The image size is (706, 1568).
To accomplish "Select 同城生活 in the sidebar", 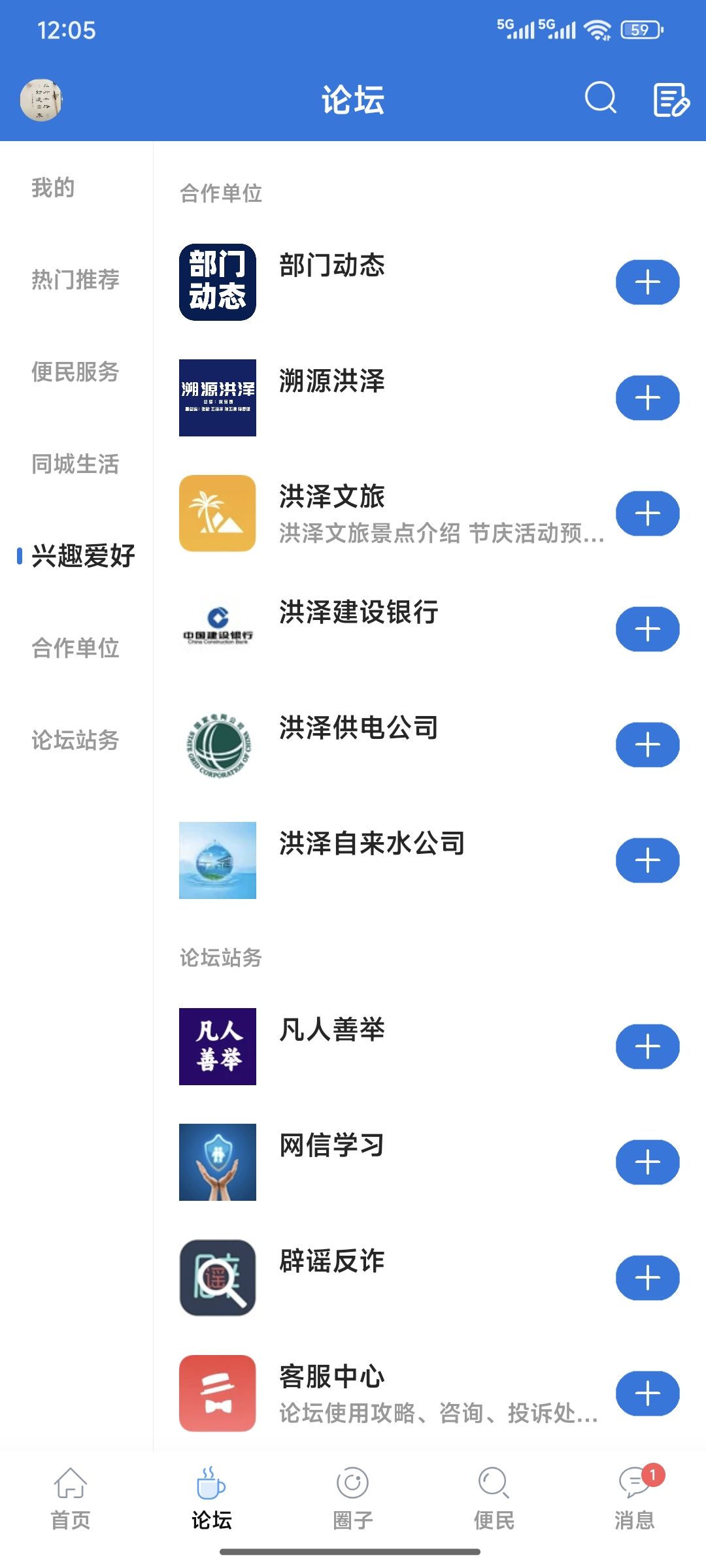I will 75,464.
